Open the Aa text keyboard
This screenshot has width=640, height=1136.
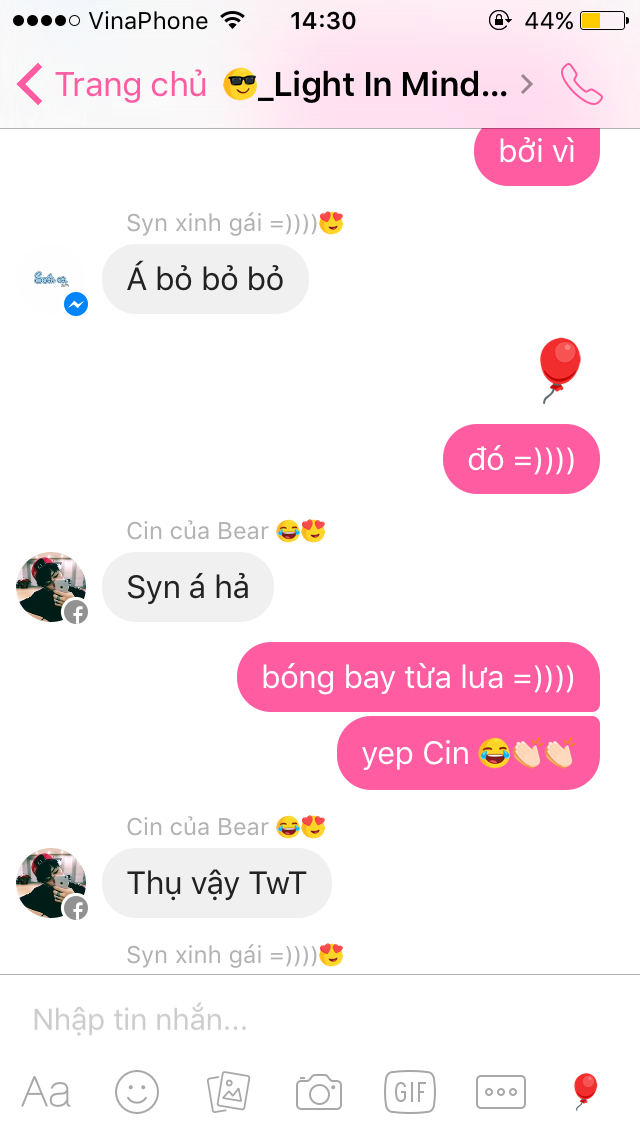46,1092
